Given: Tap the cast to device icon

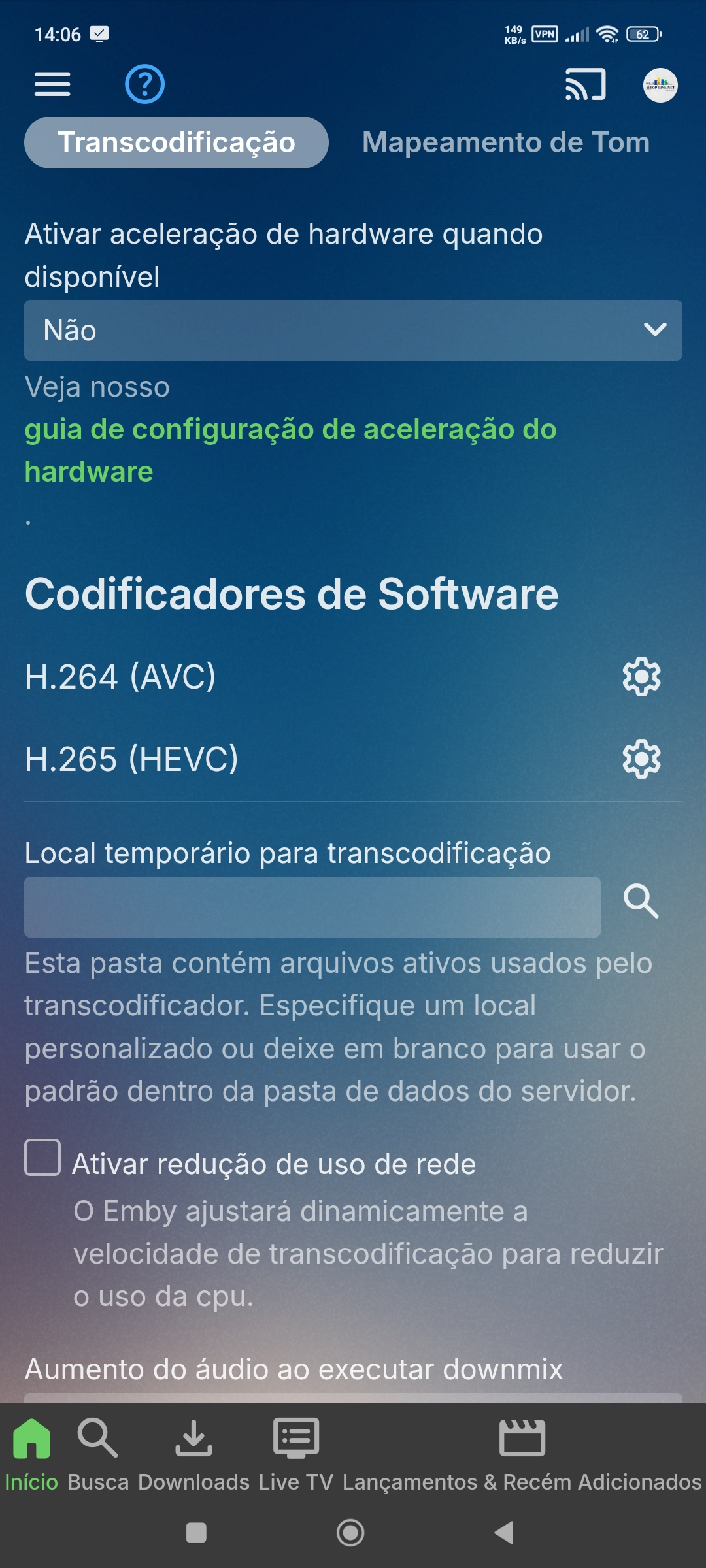Looking at the screenshot, I should point(585,85).
